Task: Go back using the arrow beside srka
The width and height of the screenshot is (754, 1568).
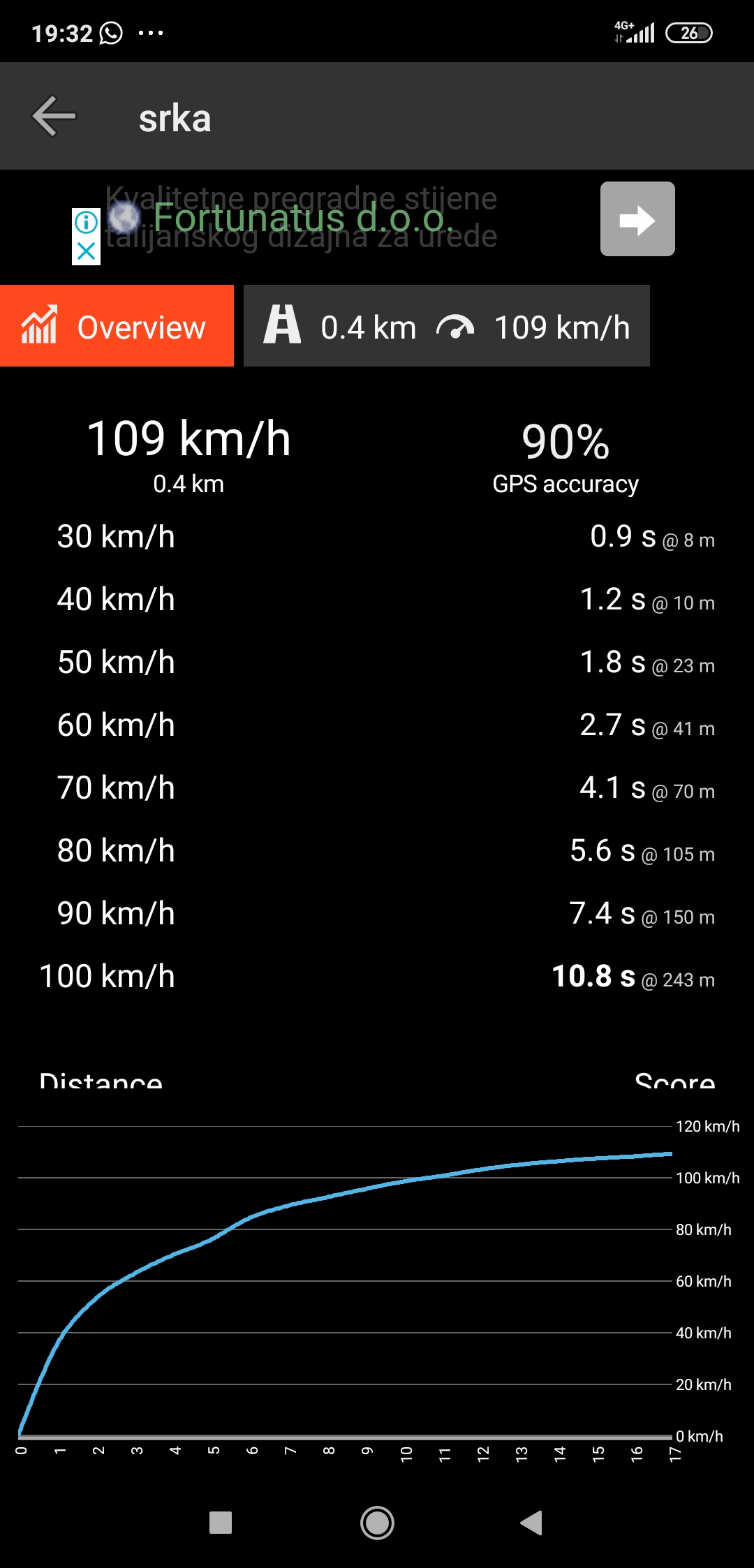Action: pos(54,117)
